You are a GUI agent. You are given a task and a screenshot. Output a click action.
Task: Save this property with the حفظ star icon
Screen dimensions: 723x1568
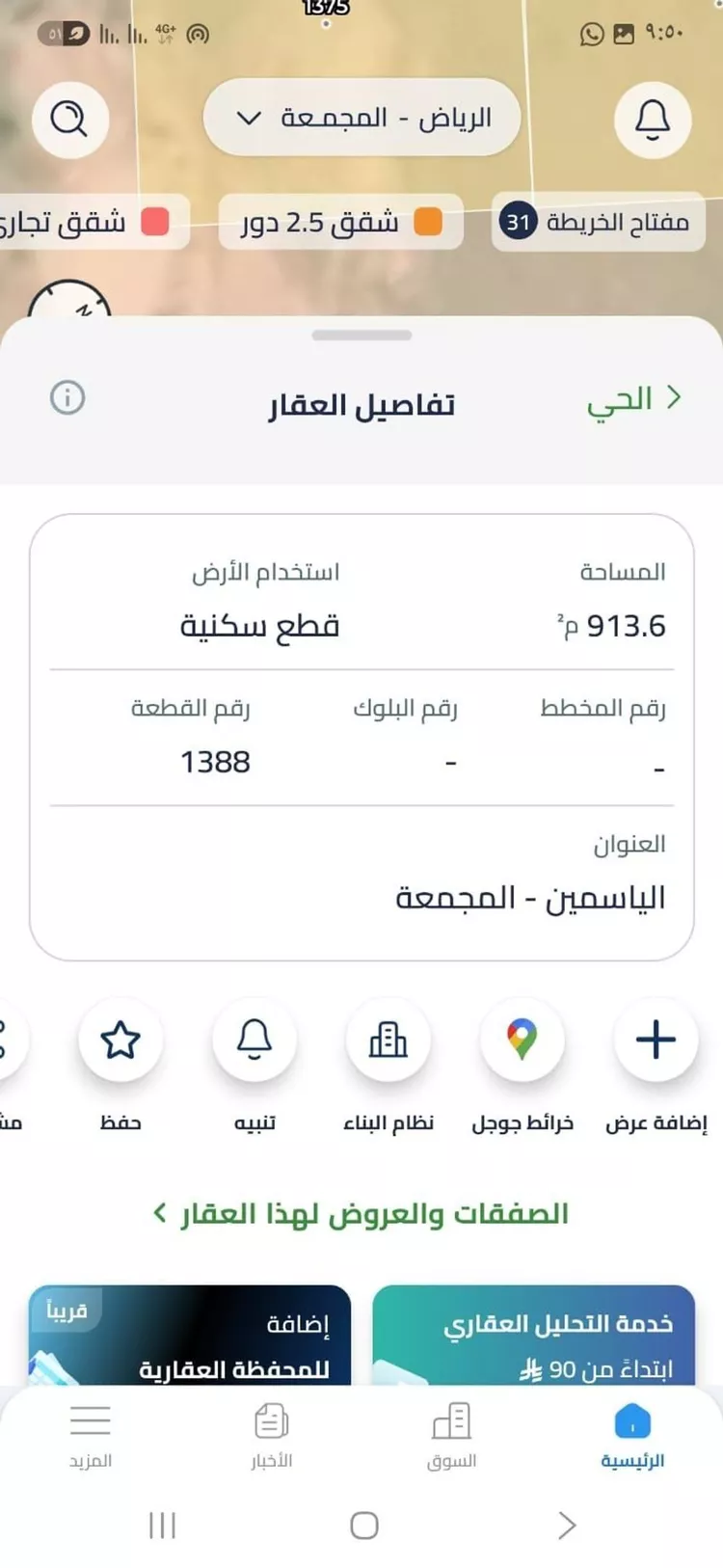pyautogui.click(x=120, y=1040)
